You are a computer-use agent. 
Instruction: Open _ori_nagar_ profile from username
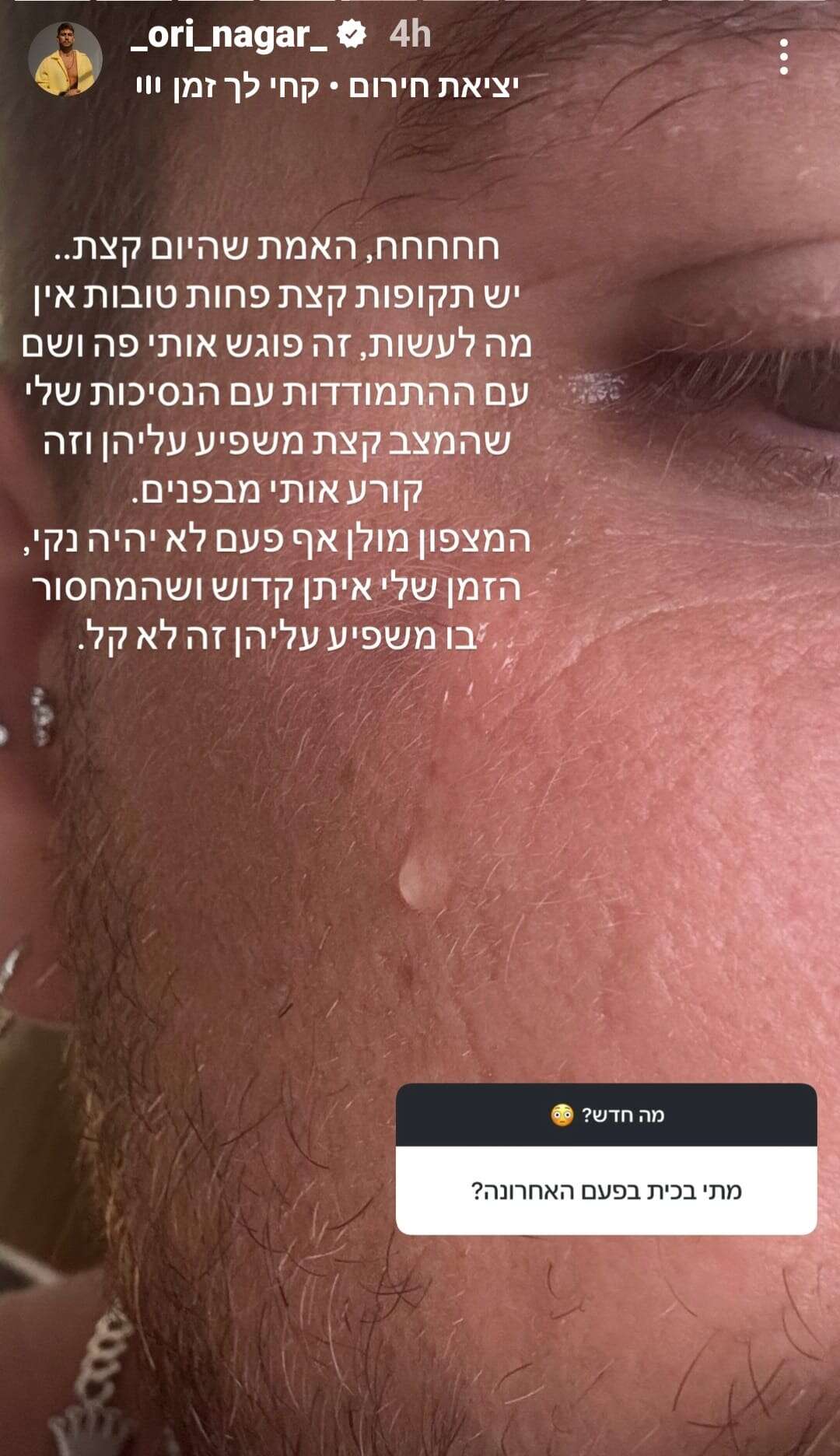229,35
